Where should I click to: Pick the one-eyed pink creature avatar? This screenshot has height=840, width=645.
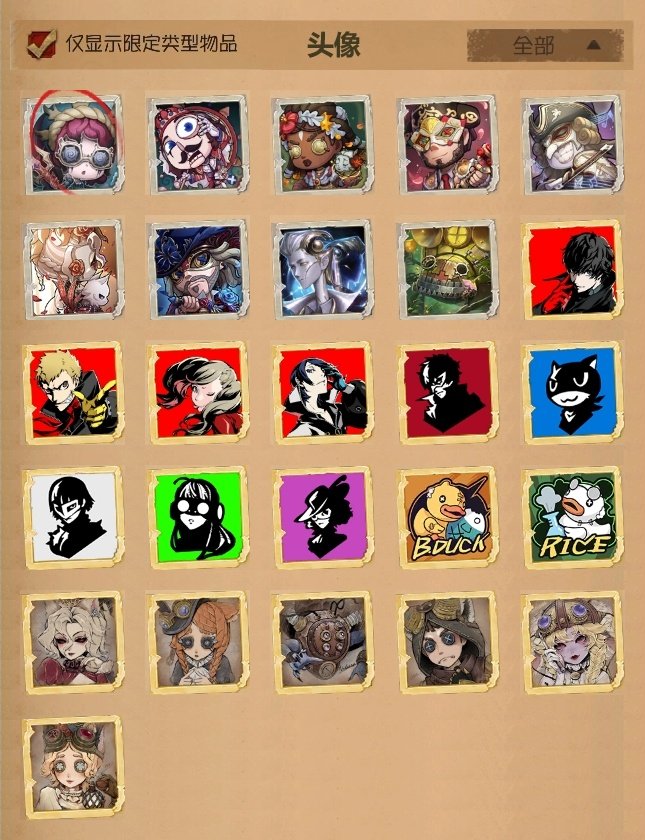pyautogui.click(x=198, y=145)
